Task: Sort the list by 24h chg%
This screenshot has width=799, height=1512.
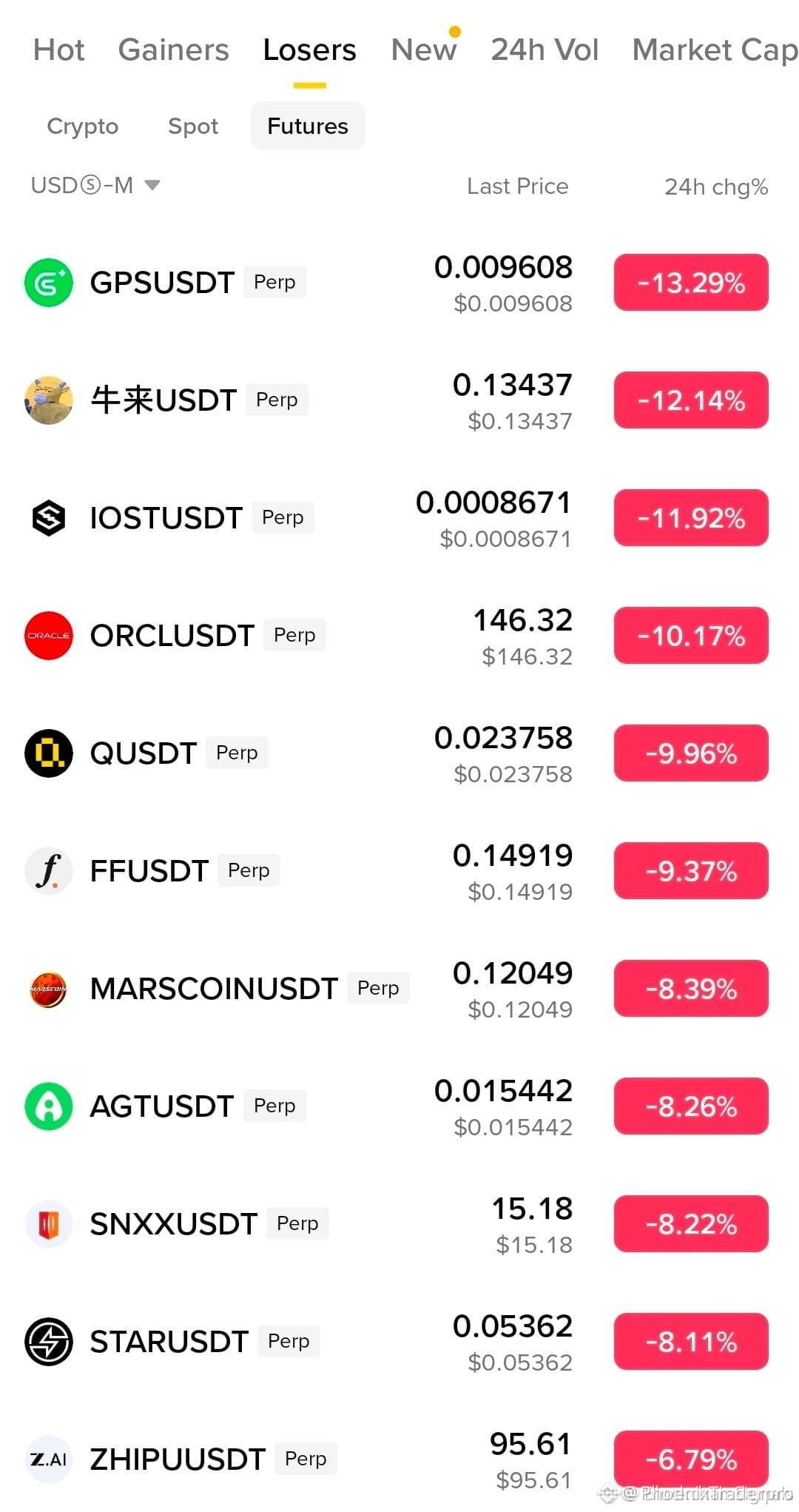Action: [x=715, y=187]
